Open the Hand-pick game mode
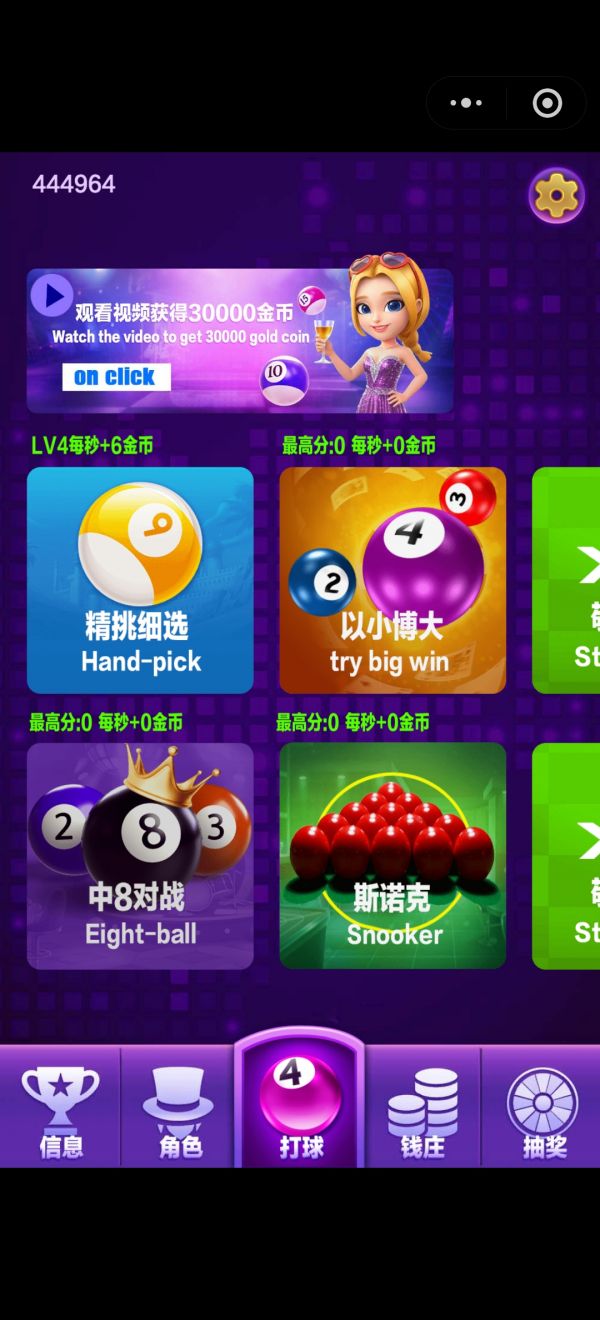This screenshot has height=1320, width=600. point(140,580)
